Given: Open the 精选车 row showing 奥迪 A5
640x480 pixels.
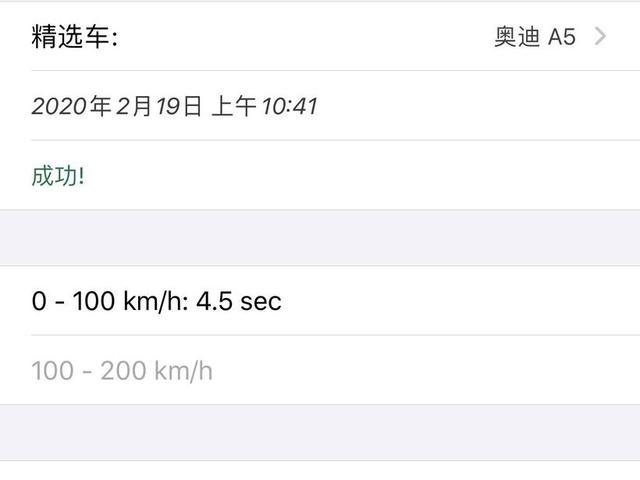Looking at the screenshot, I should 320,38.
